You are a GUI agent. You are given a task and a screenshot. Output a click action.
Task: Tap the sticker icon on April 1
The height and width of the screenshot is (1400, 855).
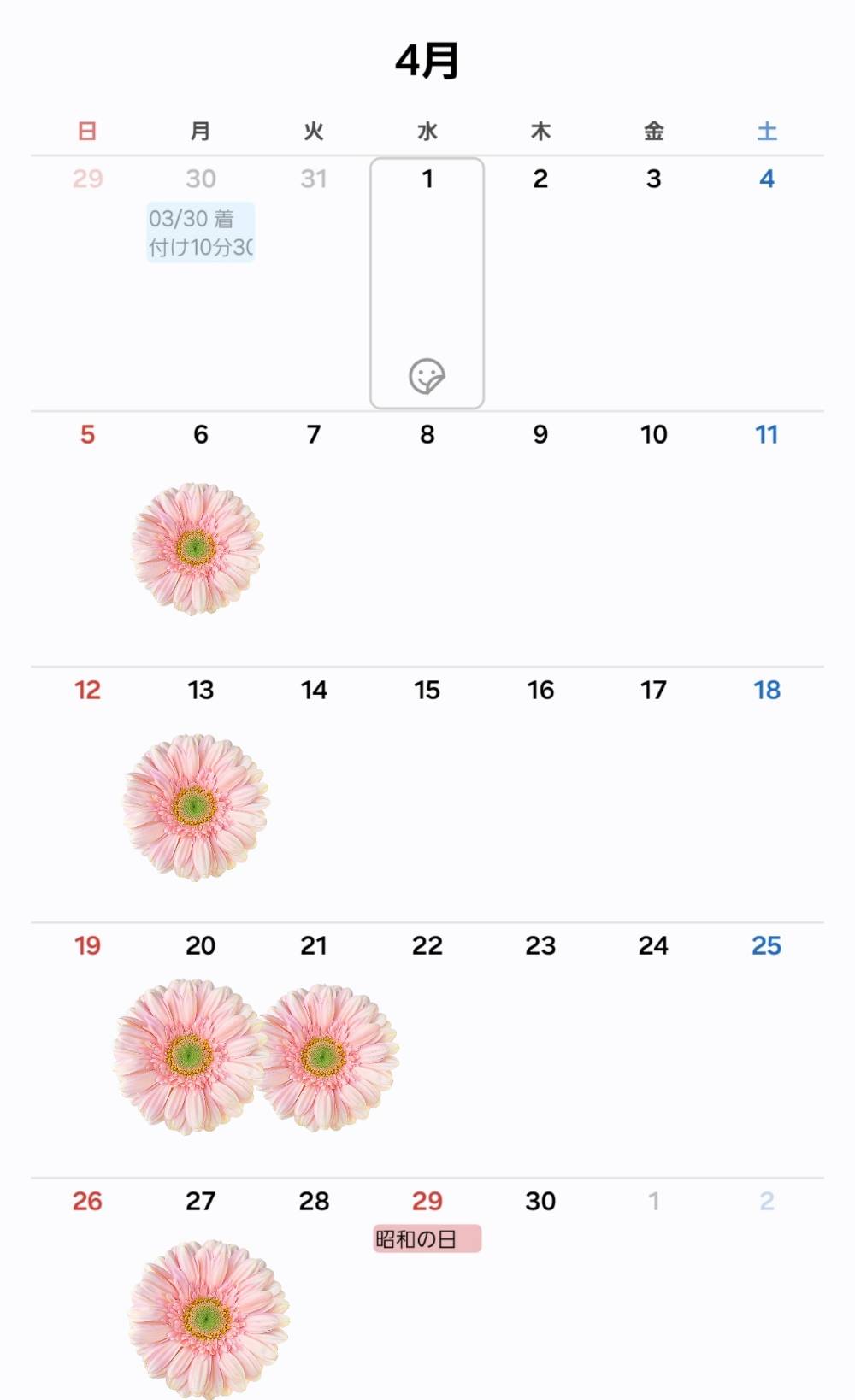click(427, 376)
